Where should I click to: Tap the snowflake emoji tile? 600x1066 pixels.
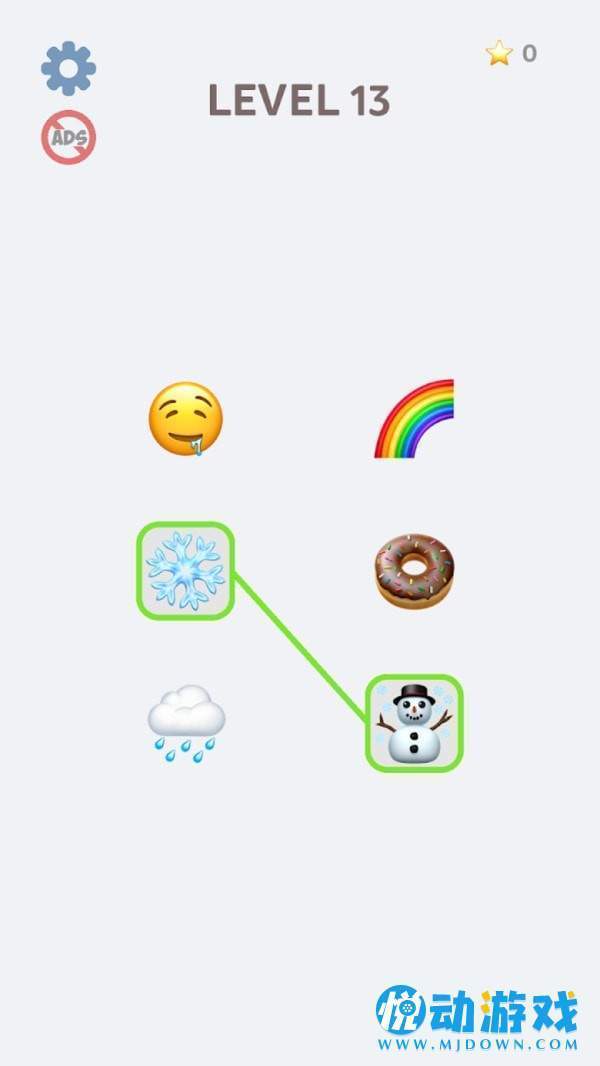coord(186,571)
